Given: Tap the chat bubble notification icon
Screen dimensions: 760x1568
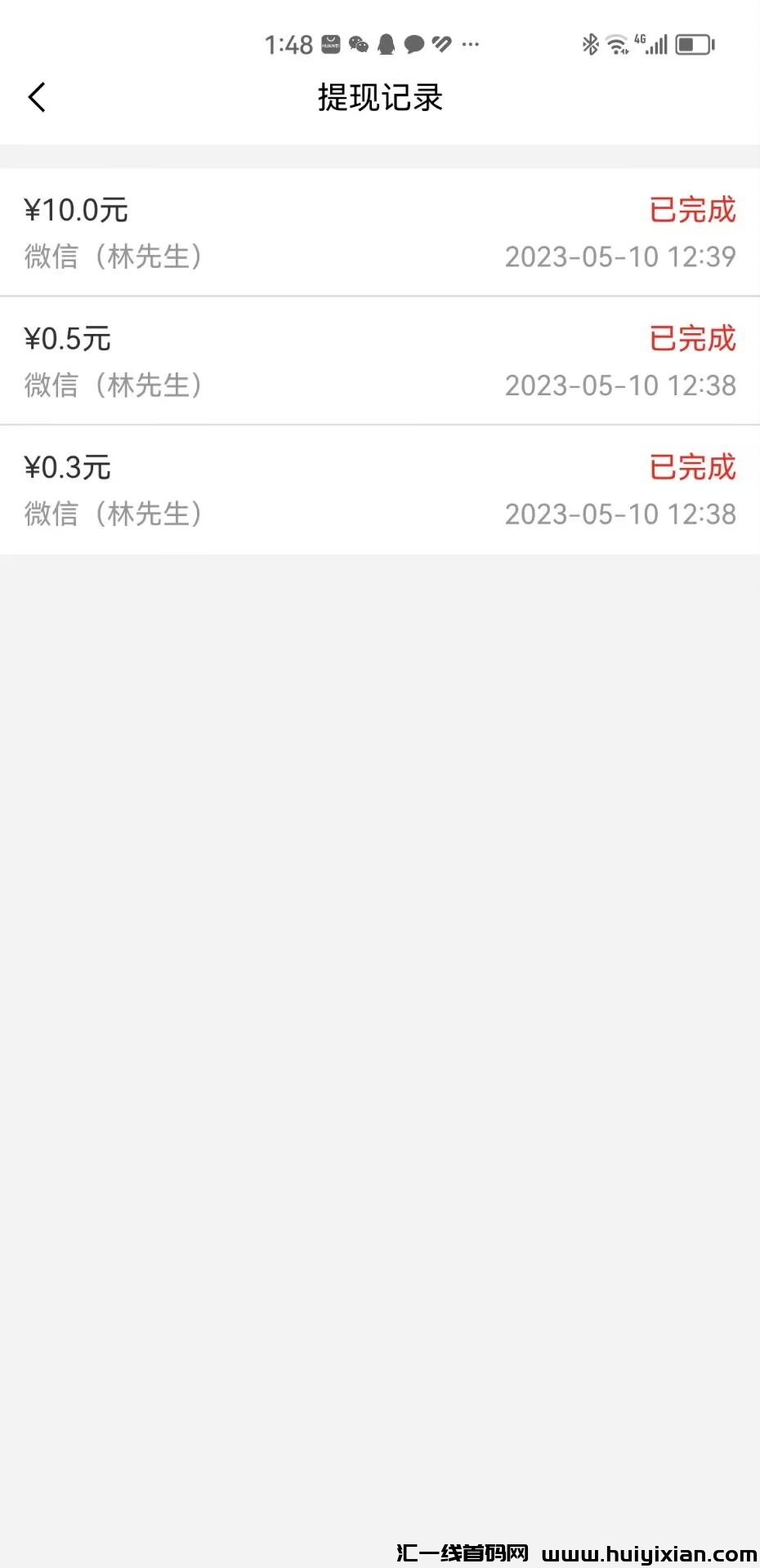Looking at the screenshot, I should coord(413,44).
